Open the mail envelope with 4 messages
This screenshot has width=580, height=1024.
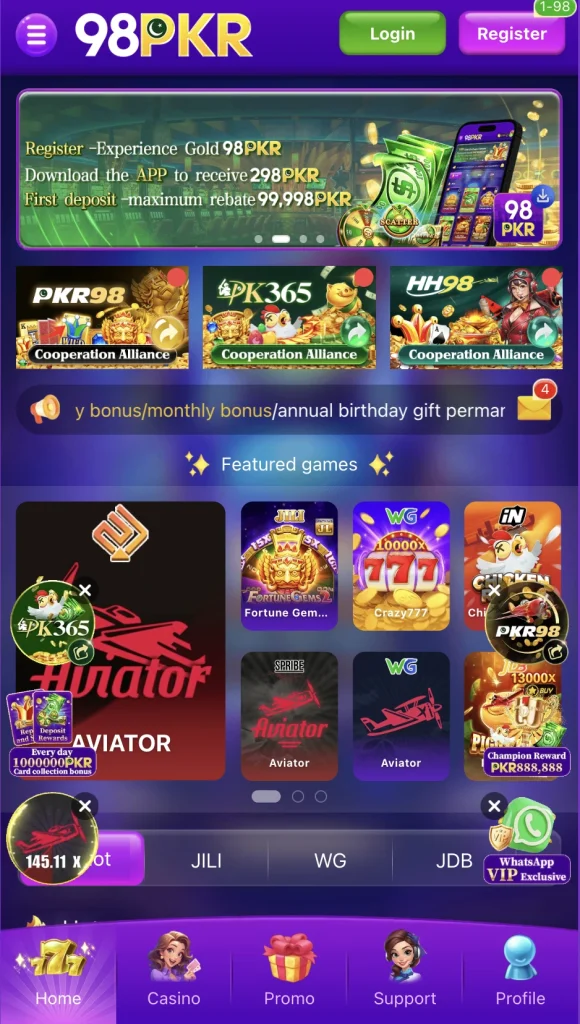535,407
